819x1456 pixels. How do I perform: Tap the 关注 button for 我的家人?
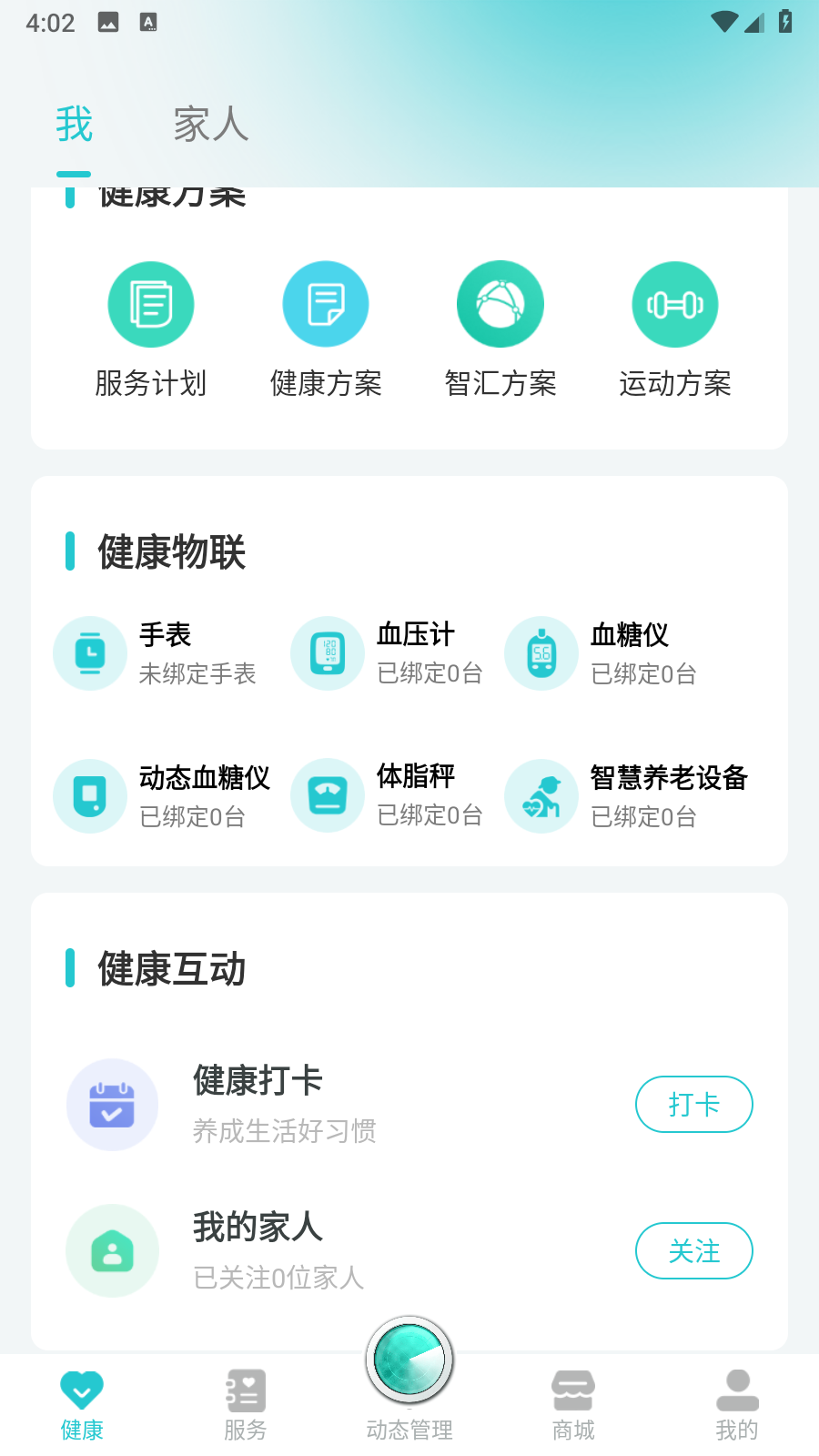click(x=693, y=1251)
